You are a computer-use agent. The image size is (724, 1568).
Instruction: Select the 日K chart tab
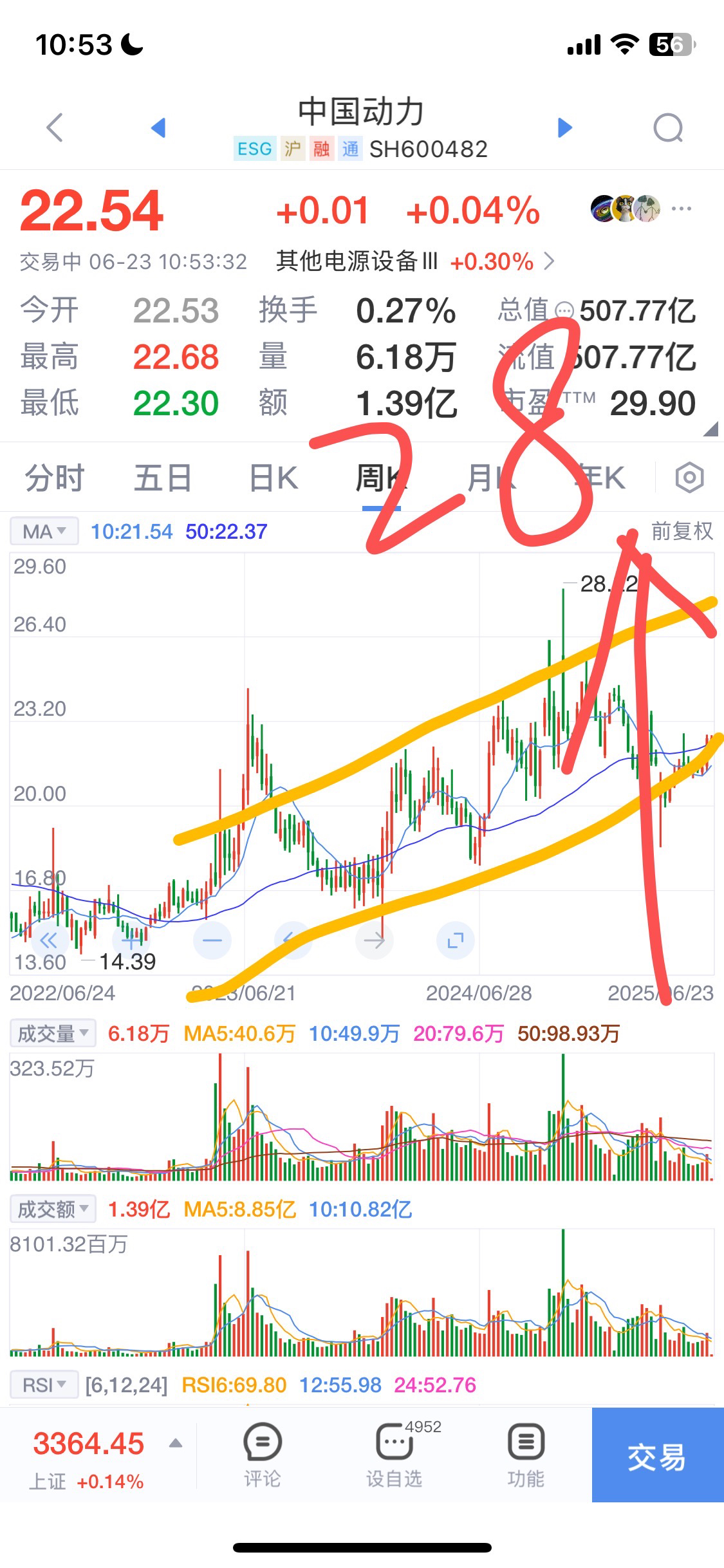[273, 478]
